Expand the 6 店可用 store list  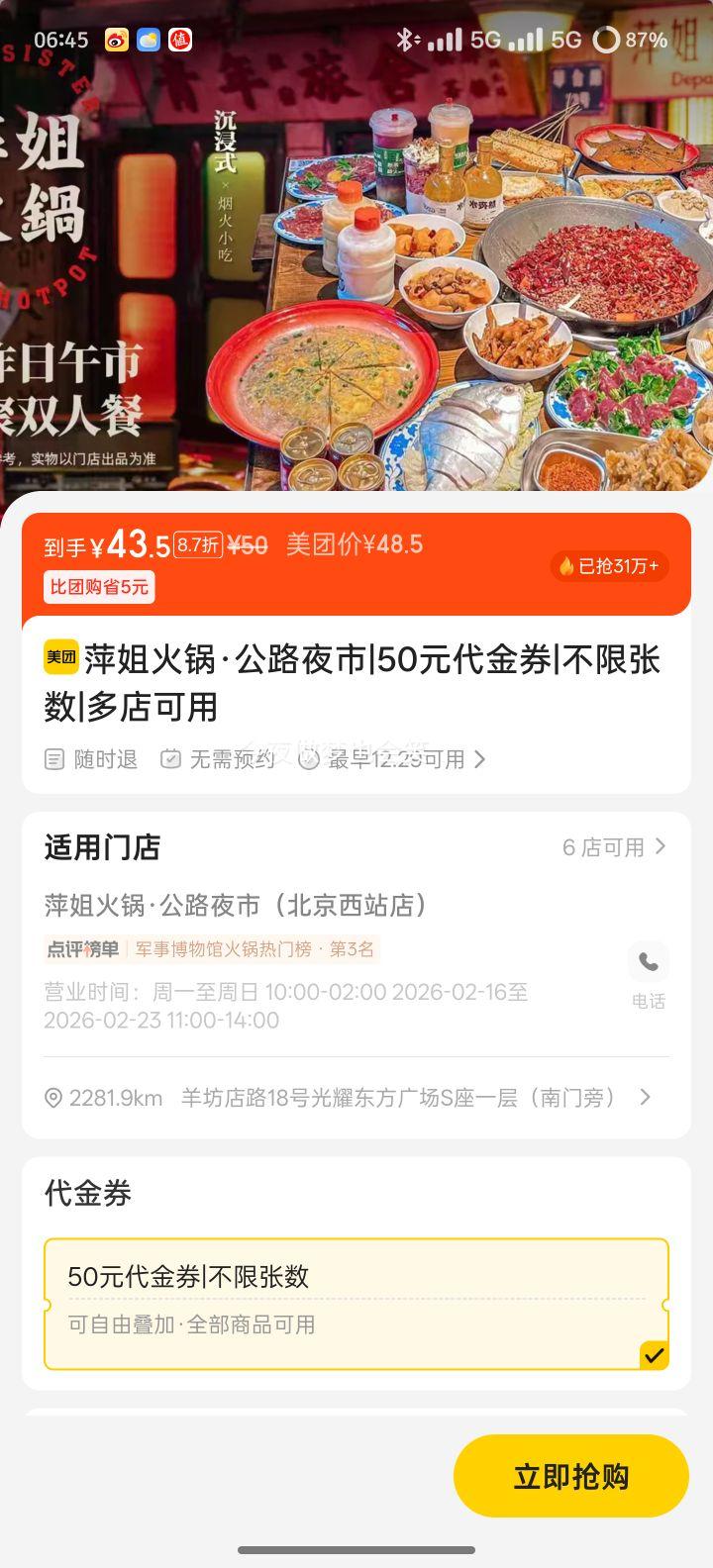click(x=614, y=847)
